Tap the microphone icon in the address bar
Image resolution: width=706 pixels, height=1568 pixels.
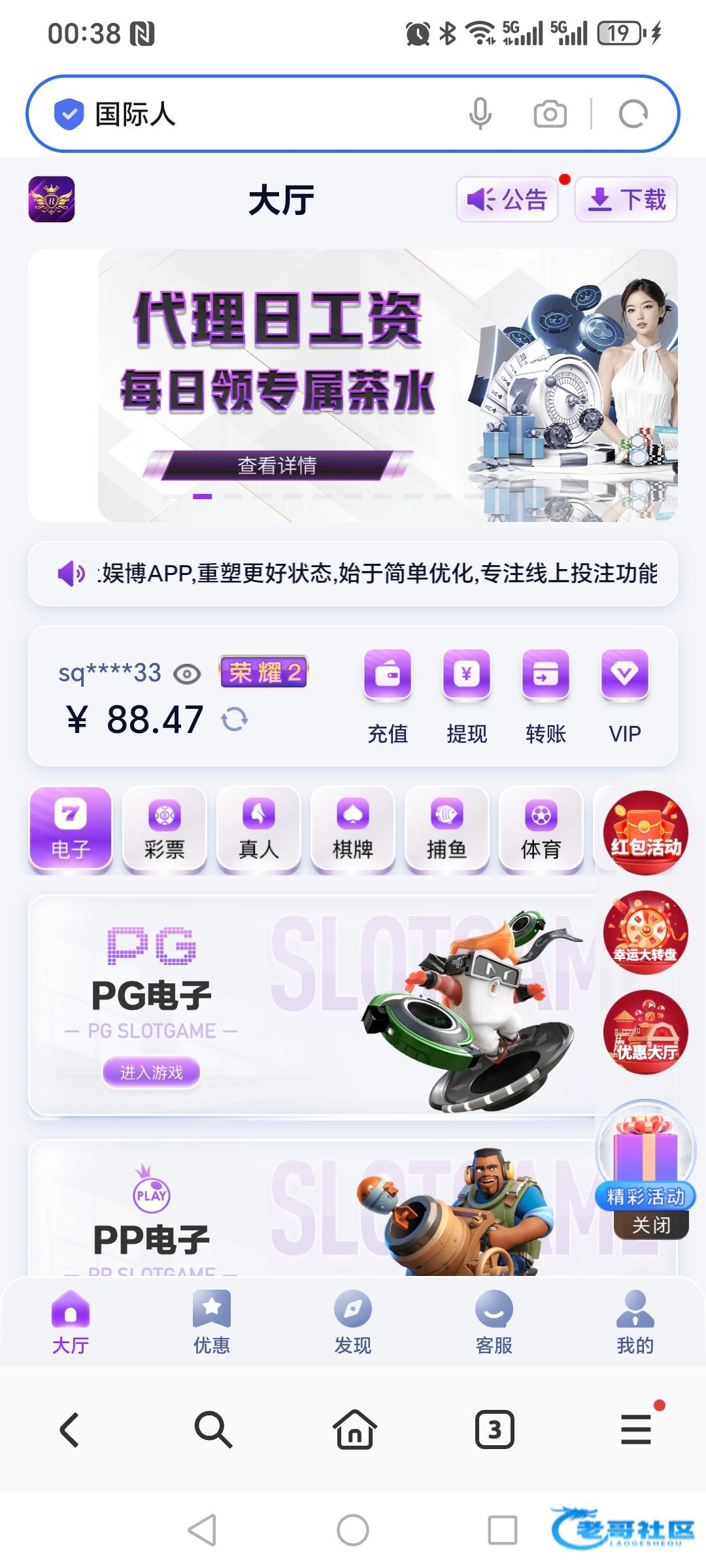(x=480, y=114)
